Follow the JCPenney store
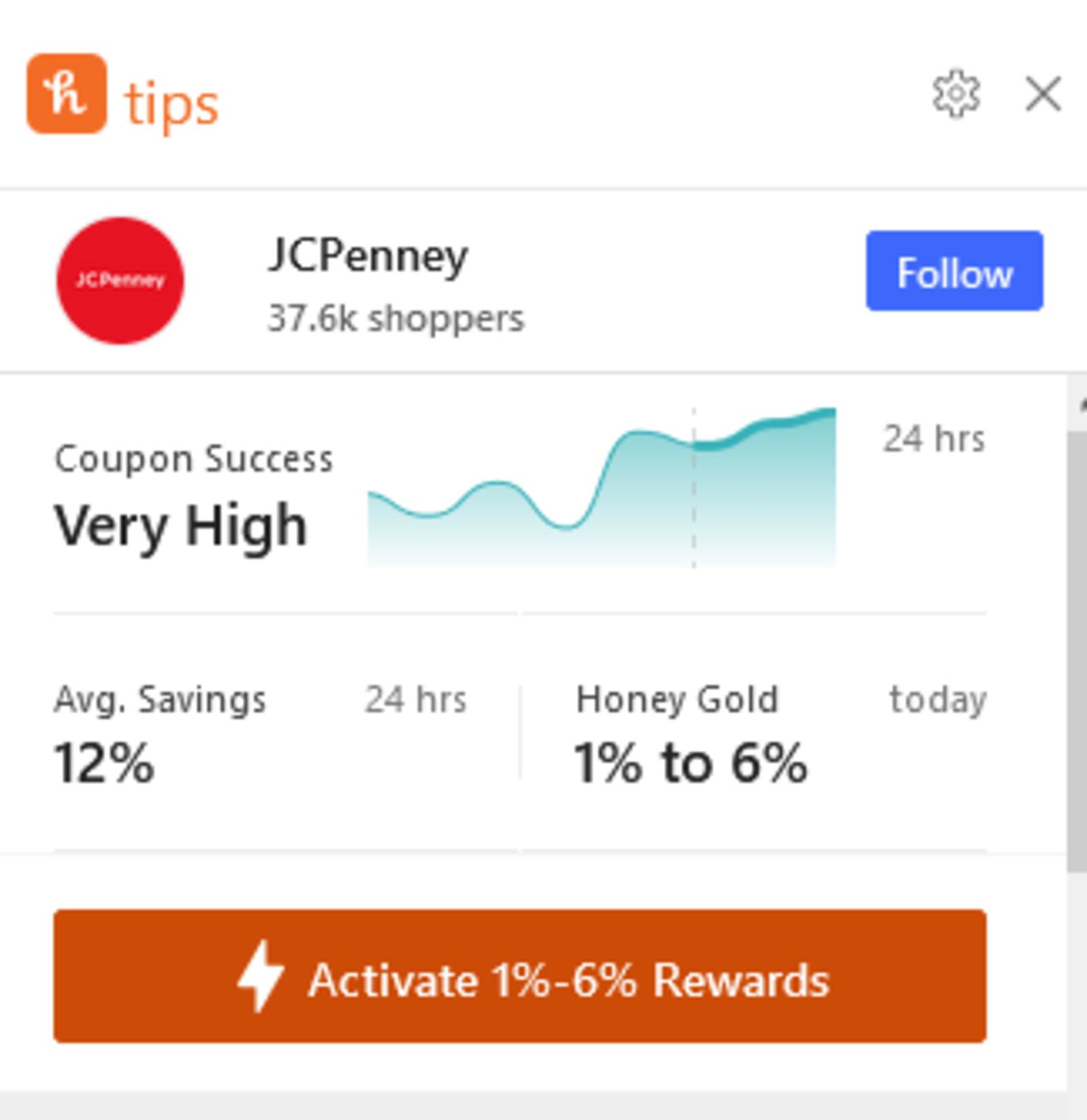 954,271
